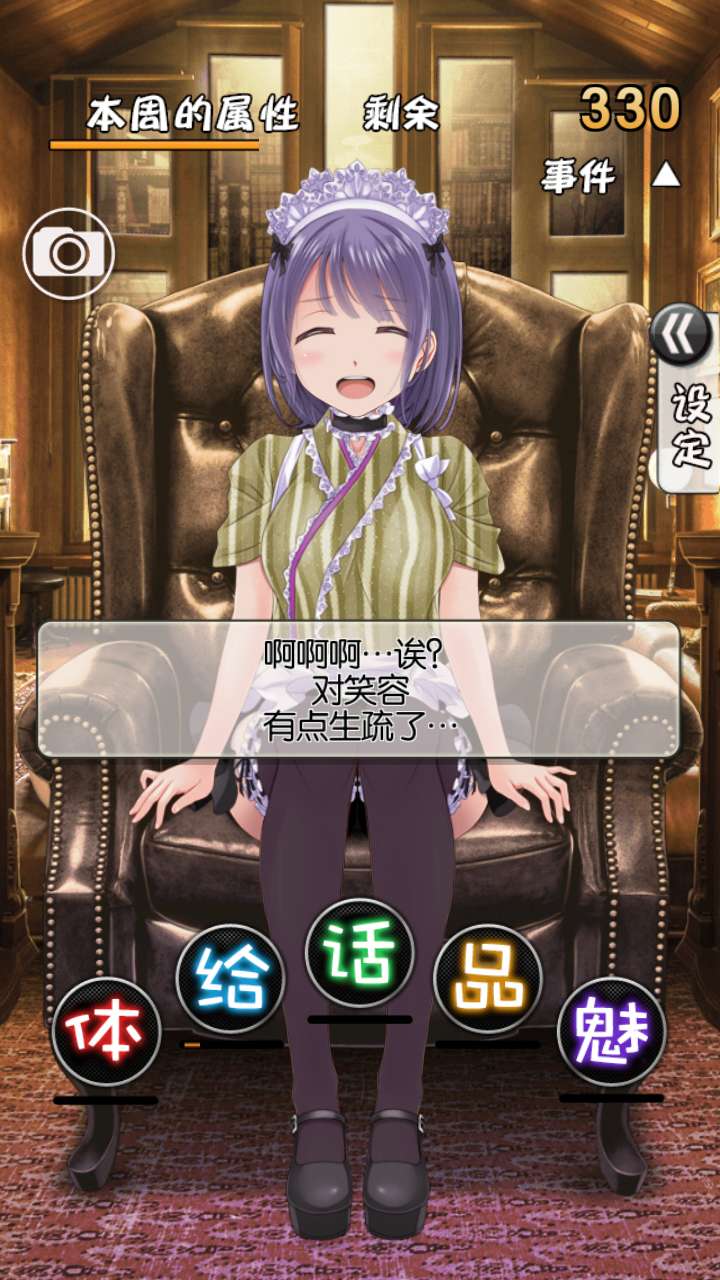Select the orange 品 attribute button
The height and width of the screenshot is (1280, 720).
(x=488, y=978)
